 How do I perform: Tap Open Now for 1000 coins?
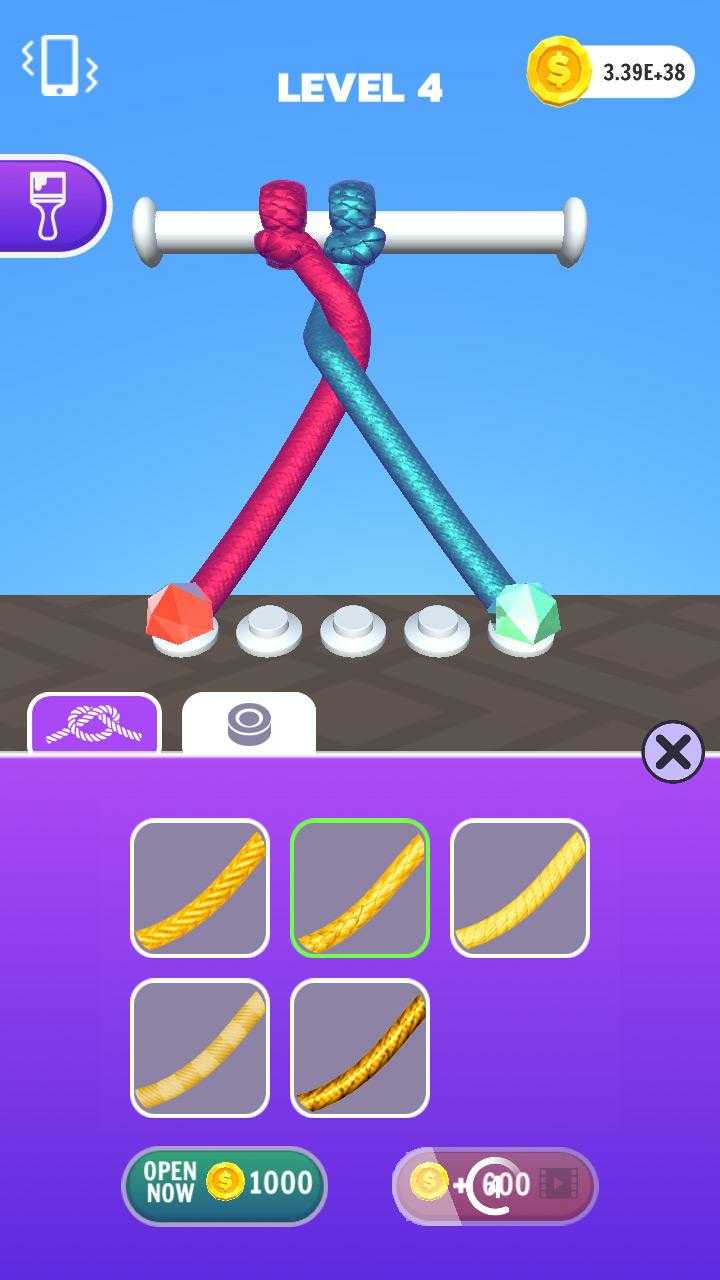[225, 1185]
